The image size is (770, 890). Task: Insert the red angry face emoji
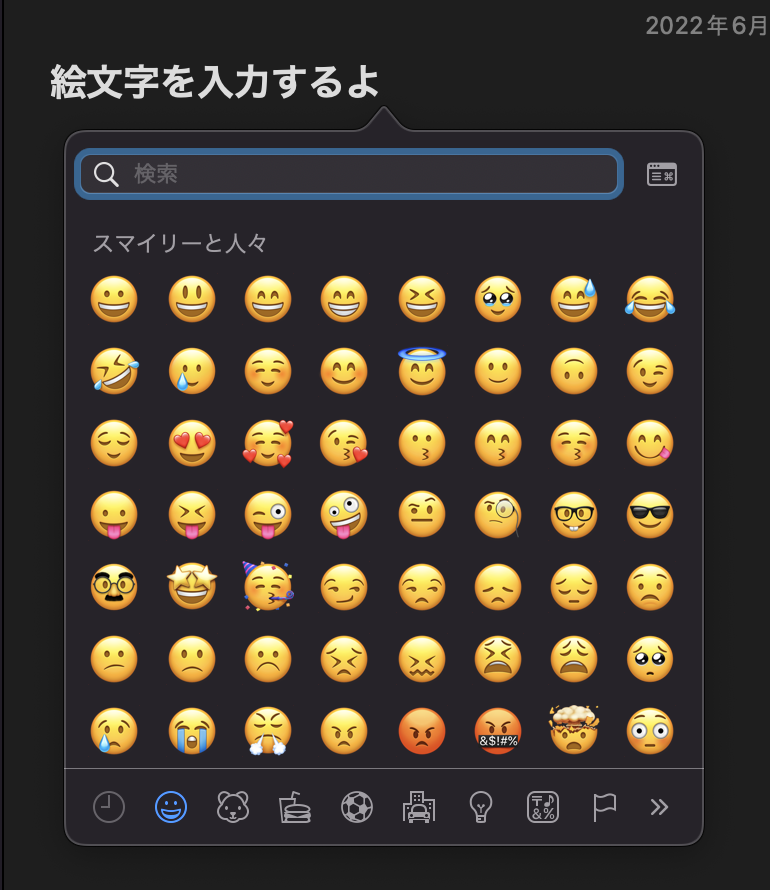click(x=421, y=731)
